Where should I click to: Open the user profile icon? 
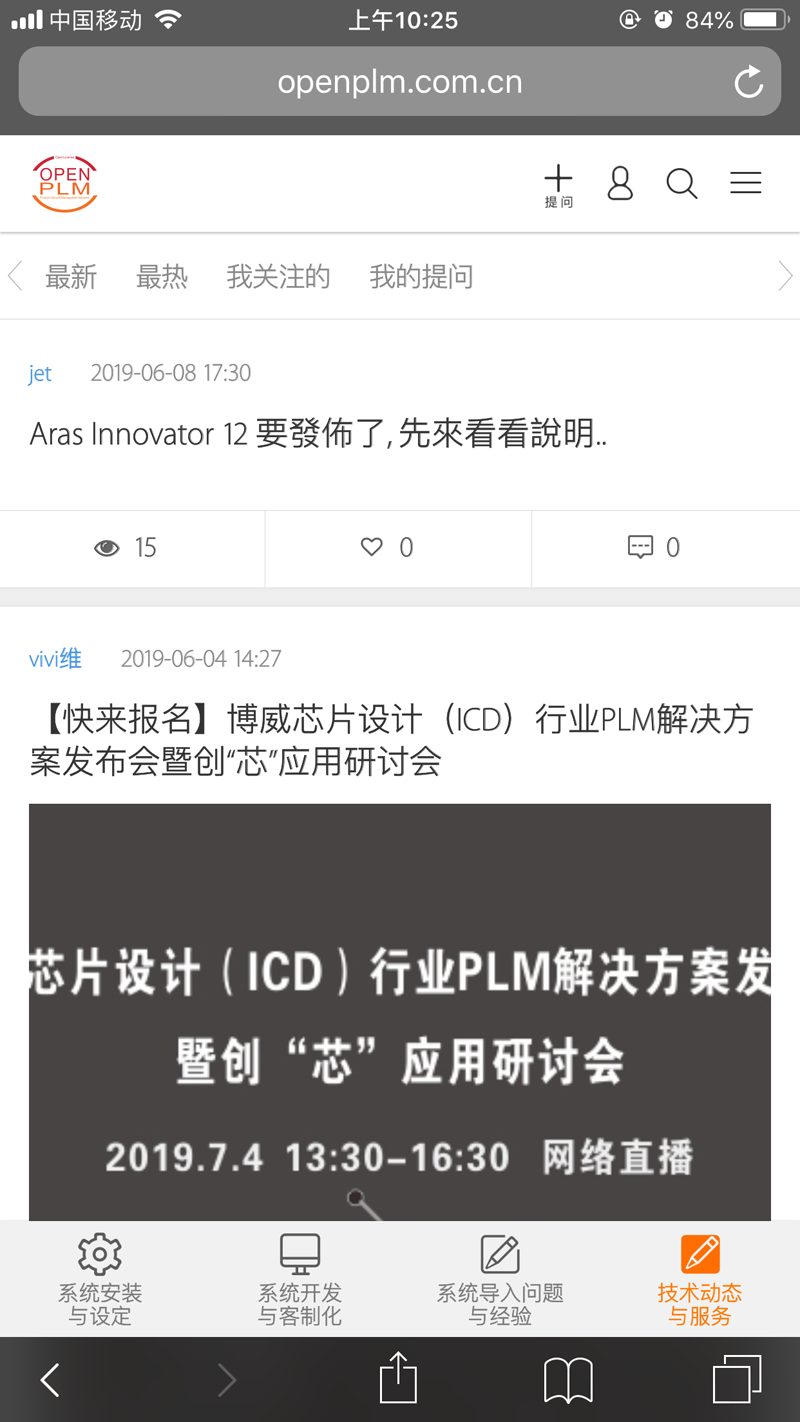620,184
